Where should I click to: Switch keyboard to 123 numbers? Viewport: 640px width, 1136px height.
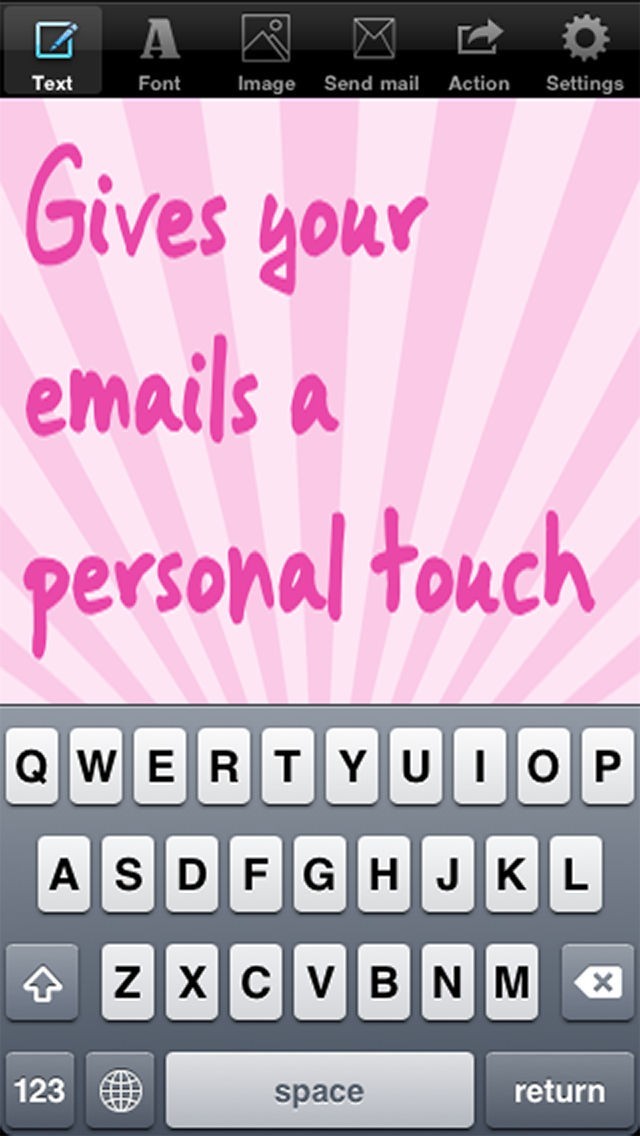[x=40, y=1090]
